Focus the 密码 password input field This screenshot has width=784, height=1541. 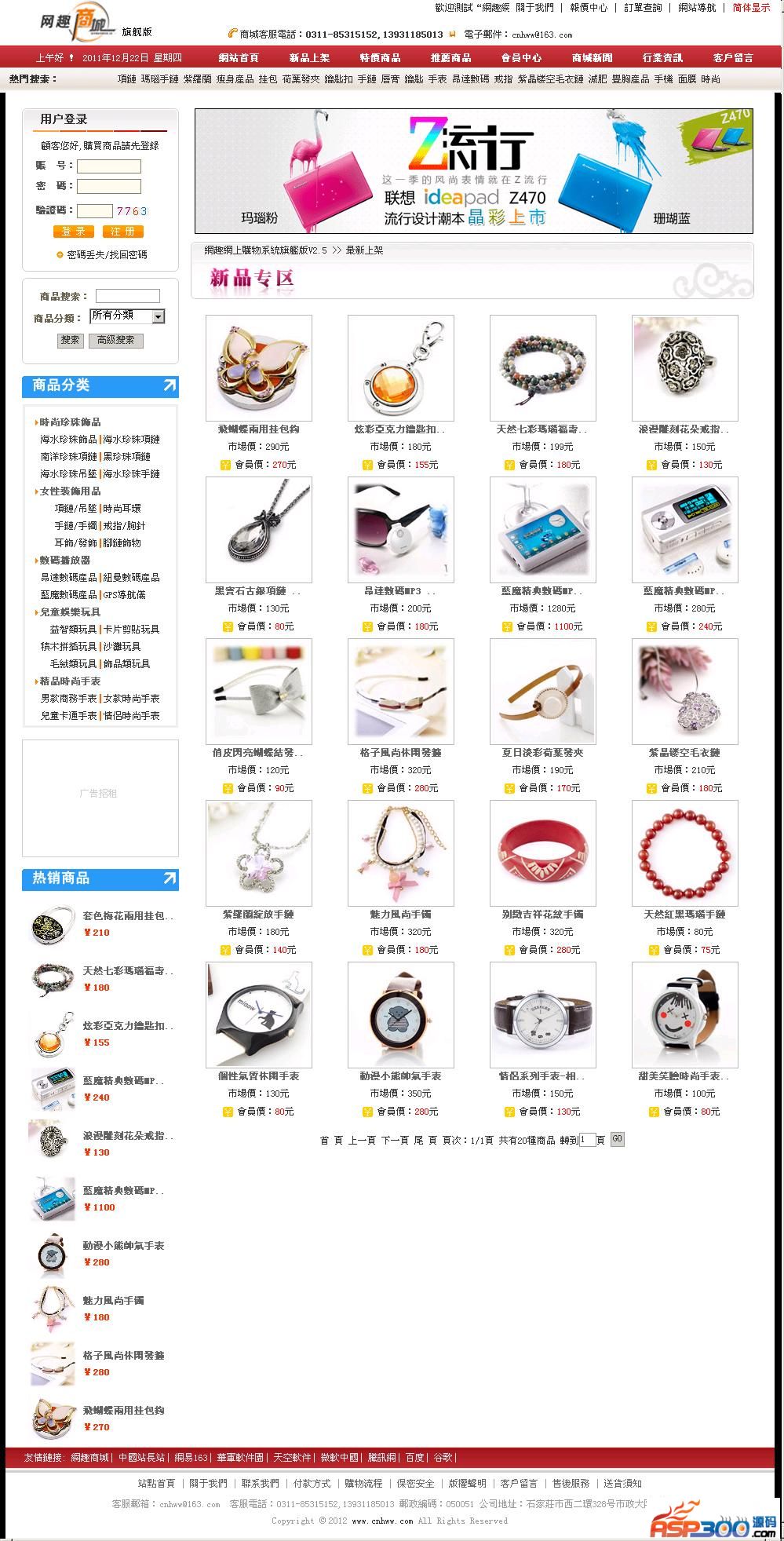coord(108,186)
